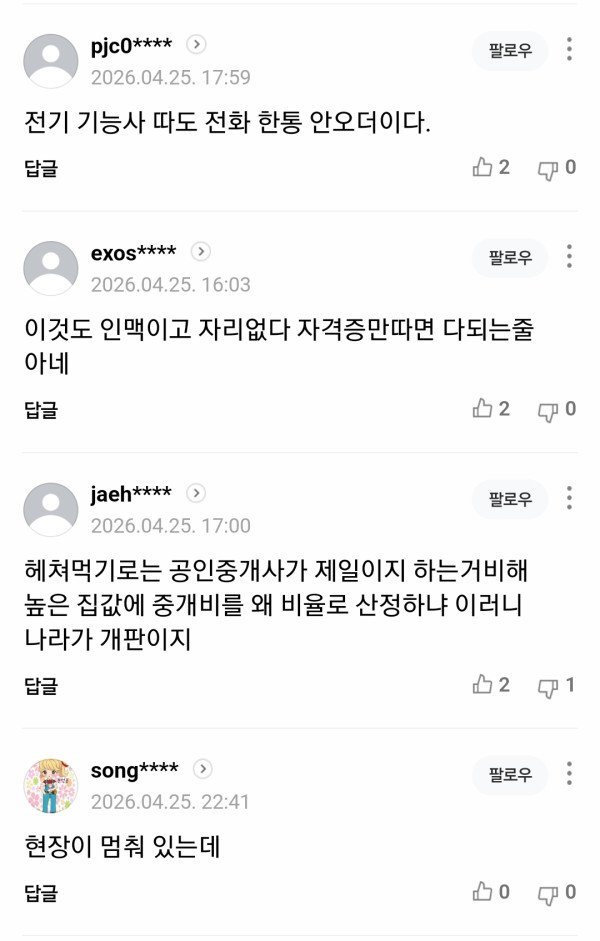Open overflow menu on song**** comment
The width and height of the screenshot is (600, 941).
click(569, 774)
